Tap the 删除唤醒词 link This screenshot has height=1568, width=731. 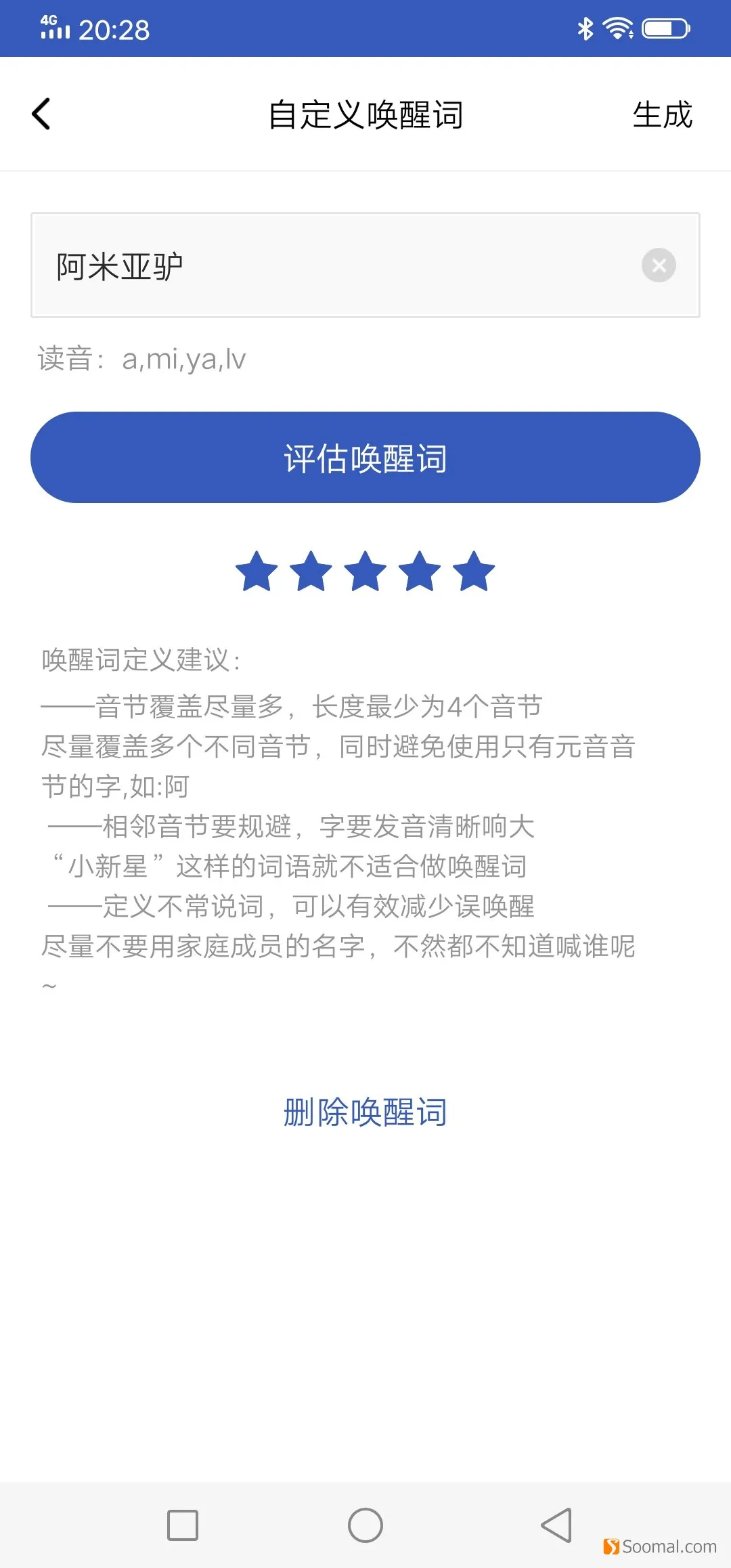(x=365, y=1112)
